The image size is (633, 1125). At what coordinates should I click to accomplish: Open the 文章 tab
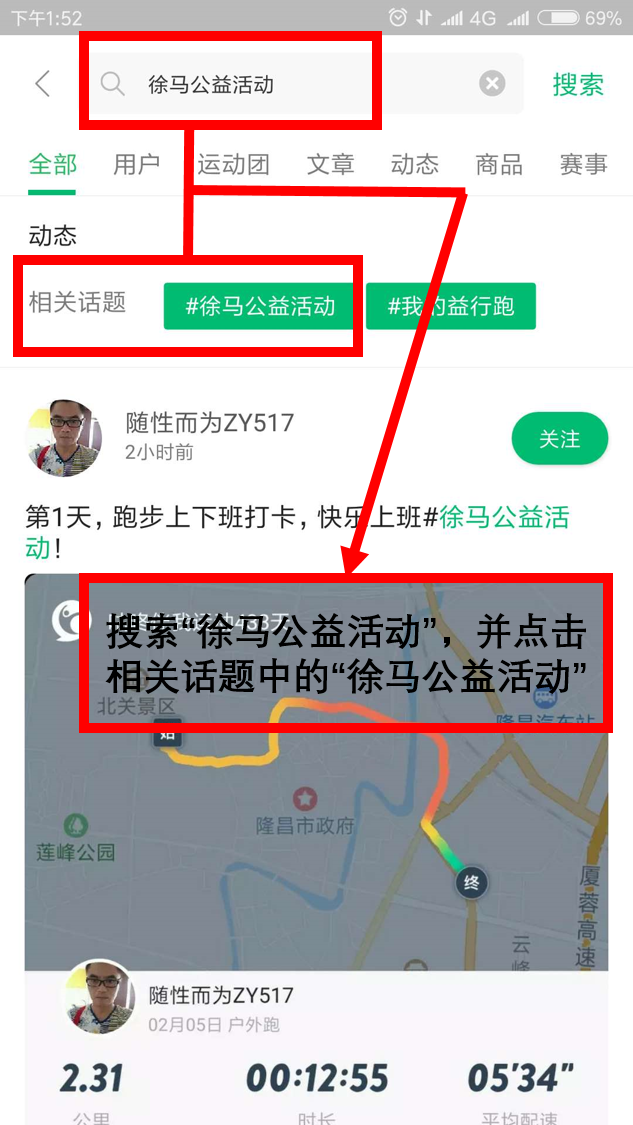click(330, 164)
